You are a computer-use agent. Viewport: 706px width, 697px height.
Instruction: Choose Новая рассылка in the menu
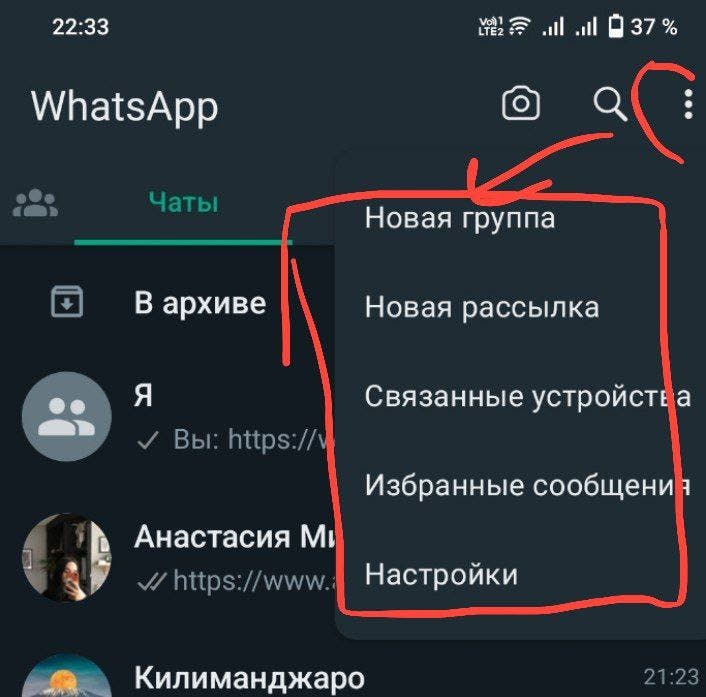[x=482, y=306]
